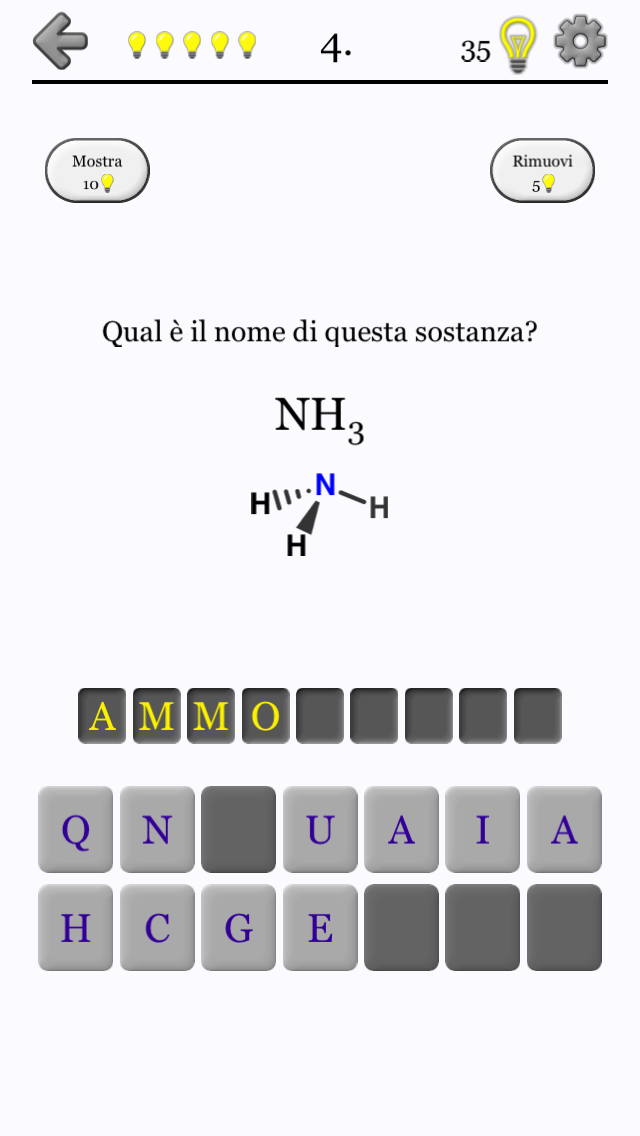The height and width of the screenshot is (1136, 640).
Task: Select the letter Q tile
Action: click(75, 829)
